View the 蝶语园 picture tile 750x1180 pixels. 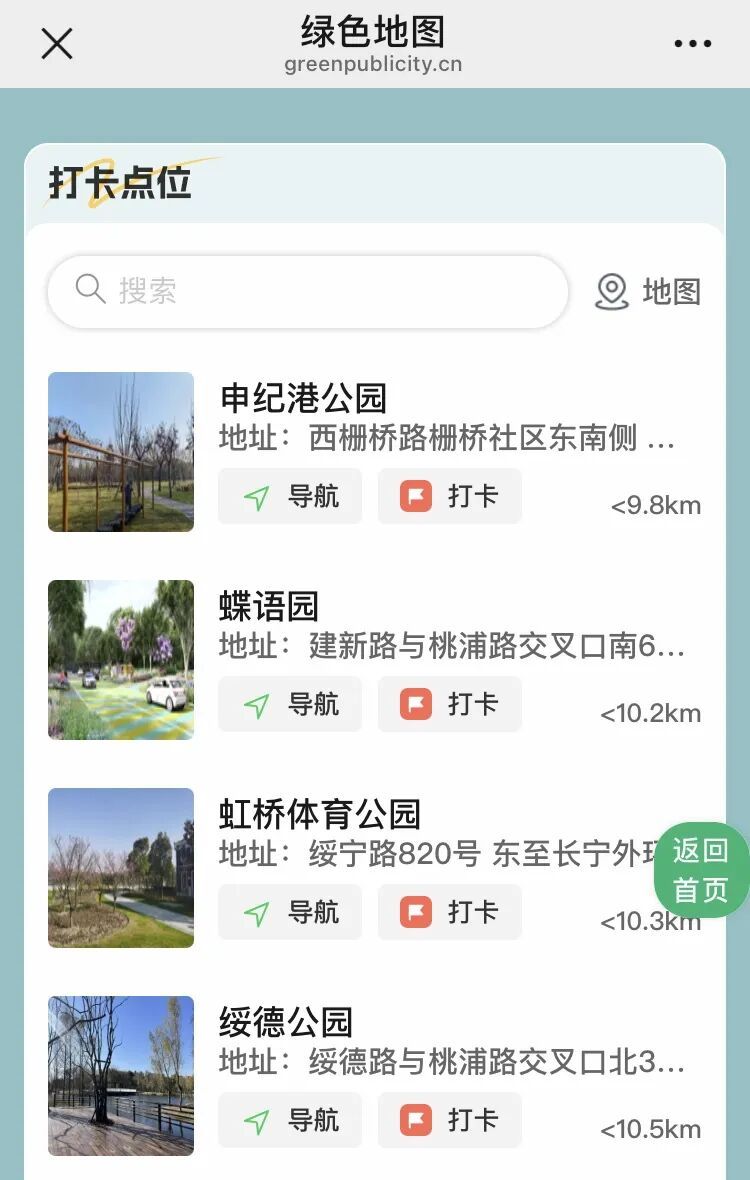click(121, 660)
